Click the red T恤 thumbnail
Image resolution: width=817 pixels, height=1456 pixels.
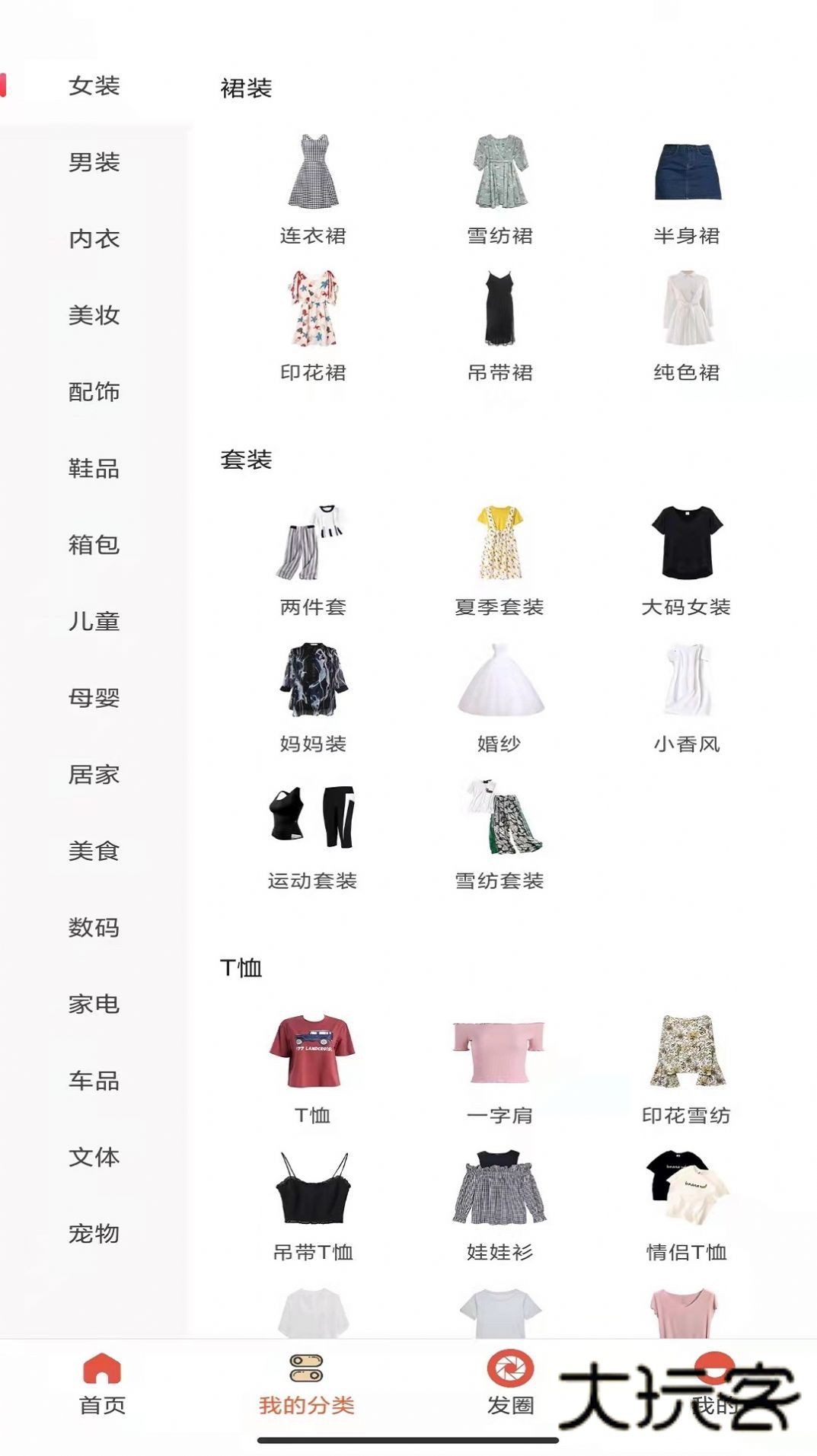point(313,1054)
